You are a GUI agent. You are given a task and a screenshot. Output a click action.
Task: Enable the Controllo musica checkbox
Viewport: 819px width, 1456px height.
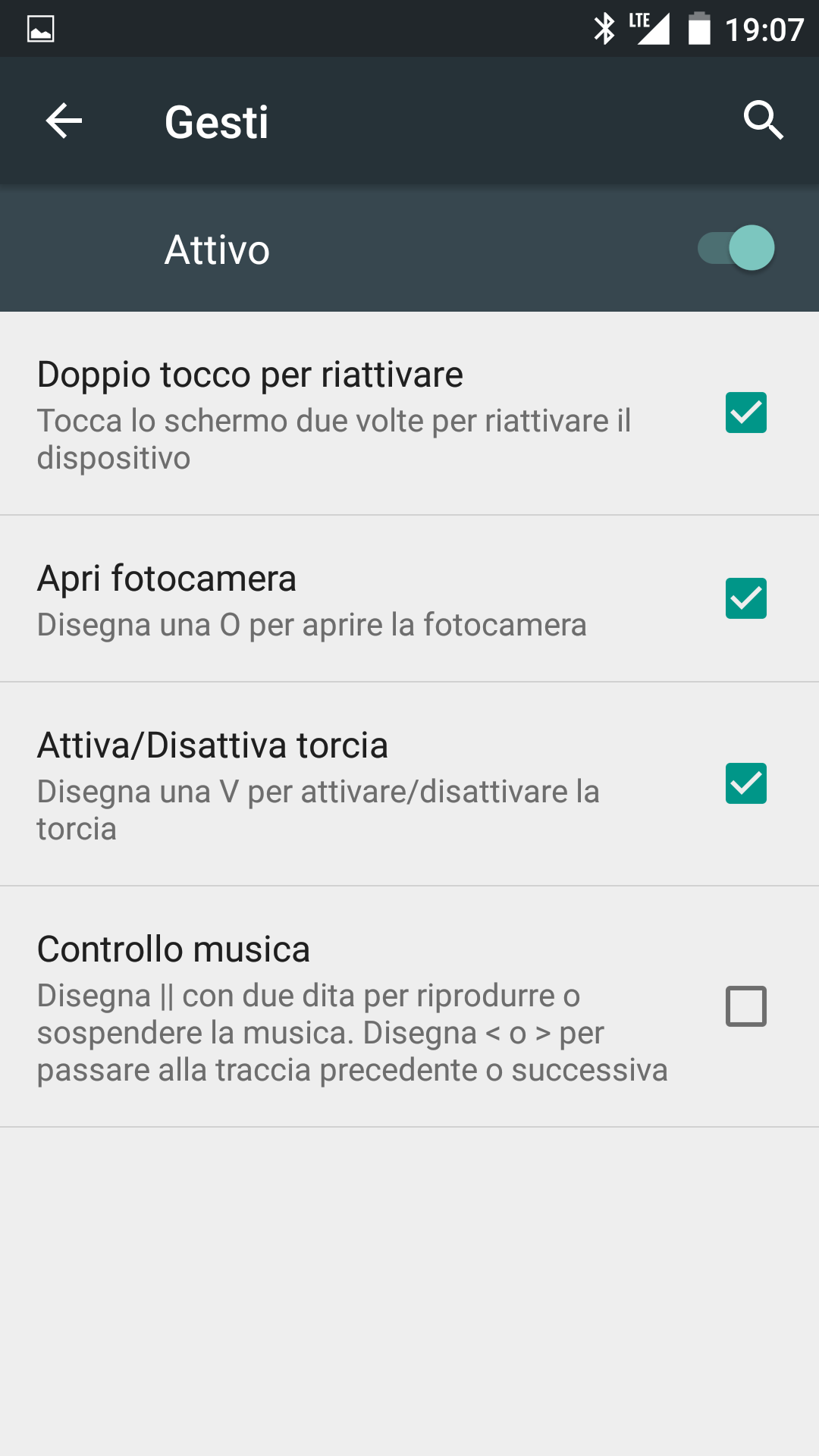[x=746, y=1006]
